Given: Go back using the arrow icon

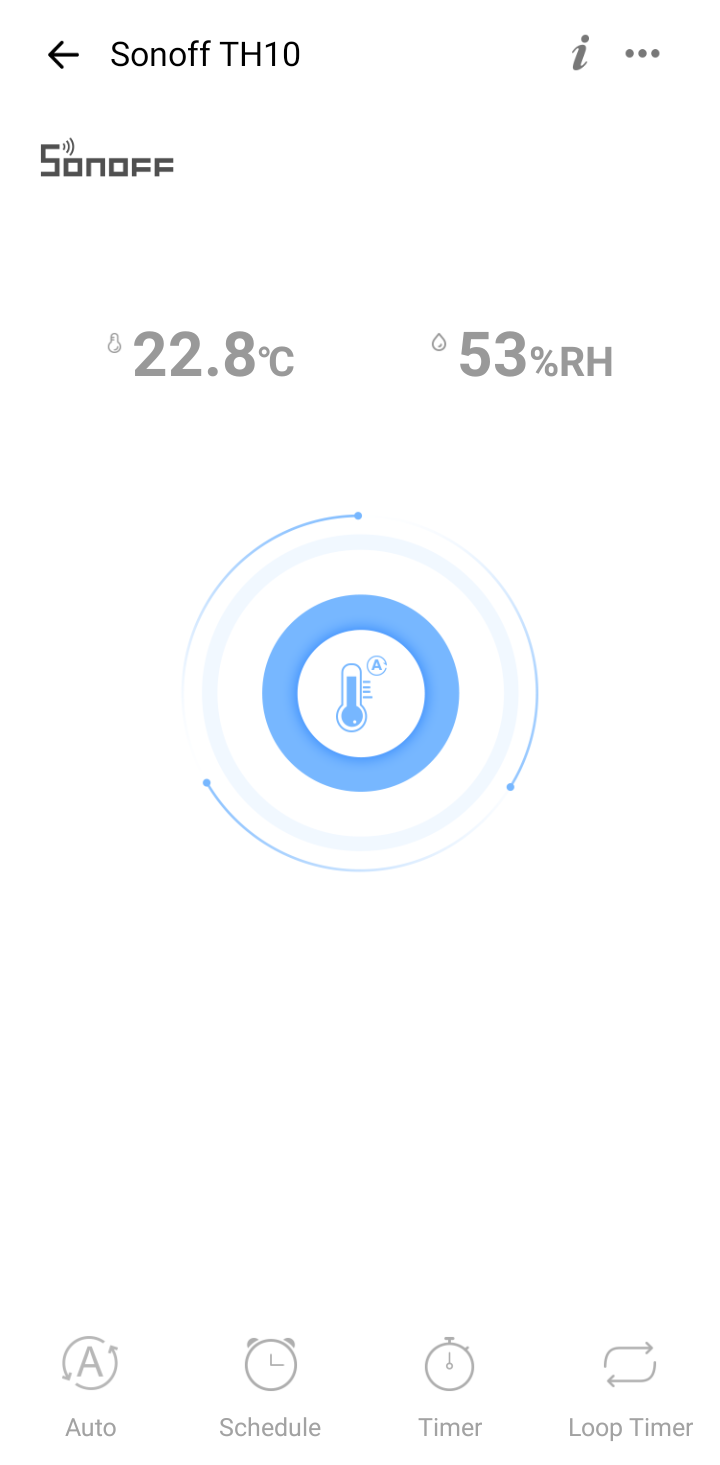Looking at the screenshot, I should pos(63,54).
